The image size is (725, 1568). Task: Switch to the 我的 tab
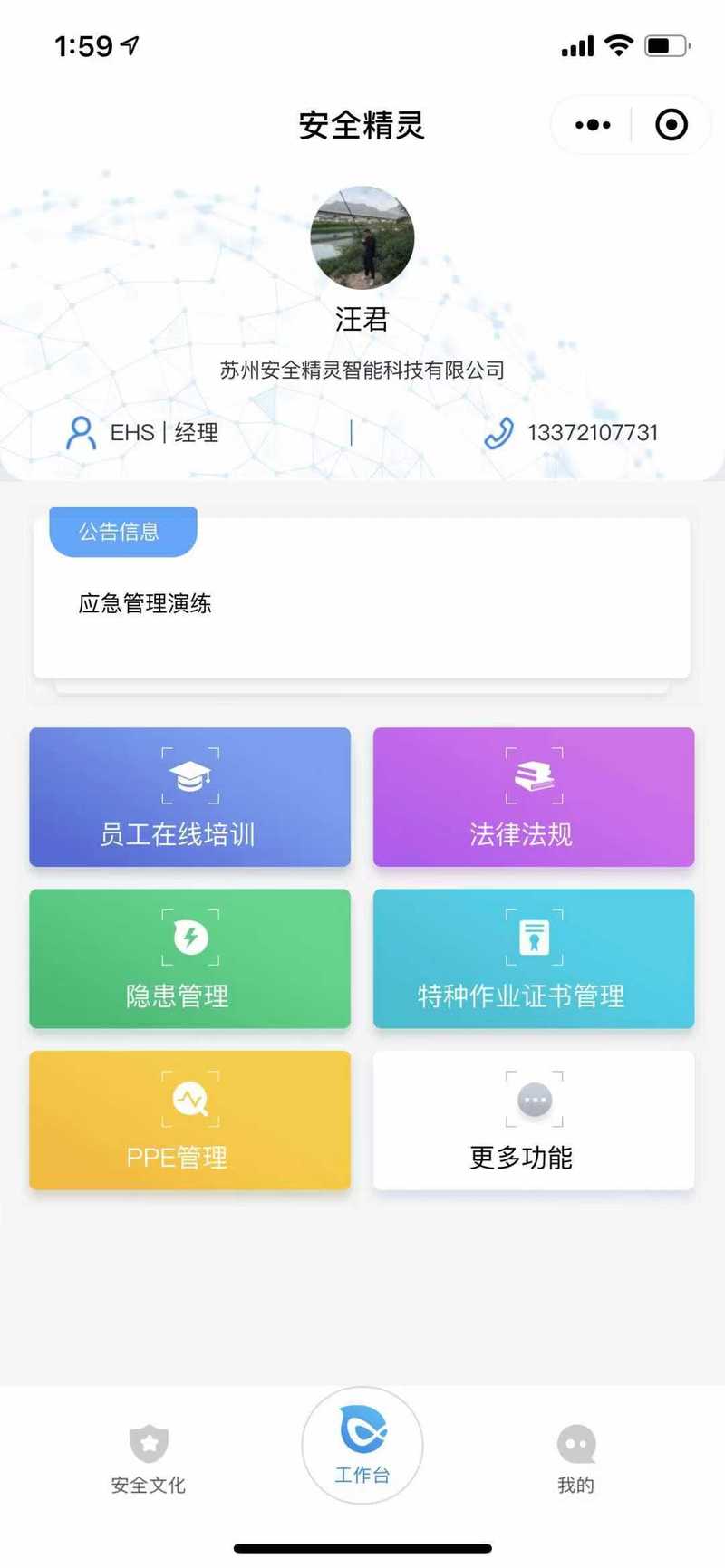tap(576, 1460)
